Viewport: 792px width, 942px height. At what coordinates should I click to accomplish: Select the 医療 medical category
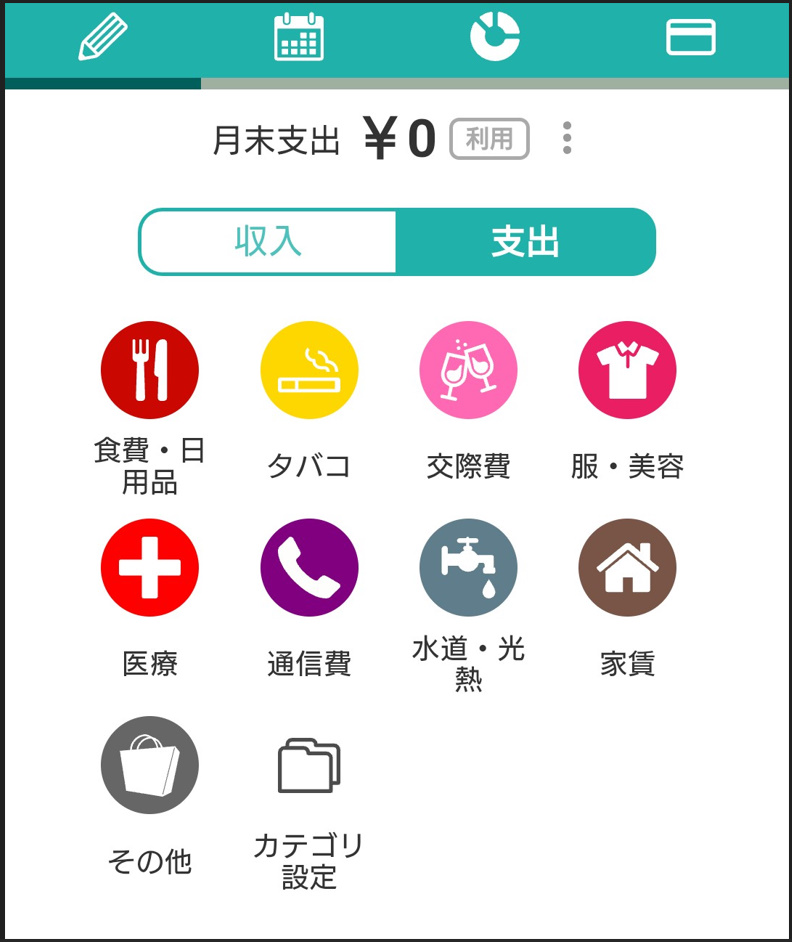point(150,599)
